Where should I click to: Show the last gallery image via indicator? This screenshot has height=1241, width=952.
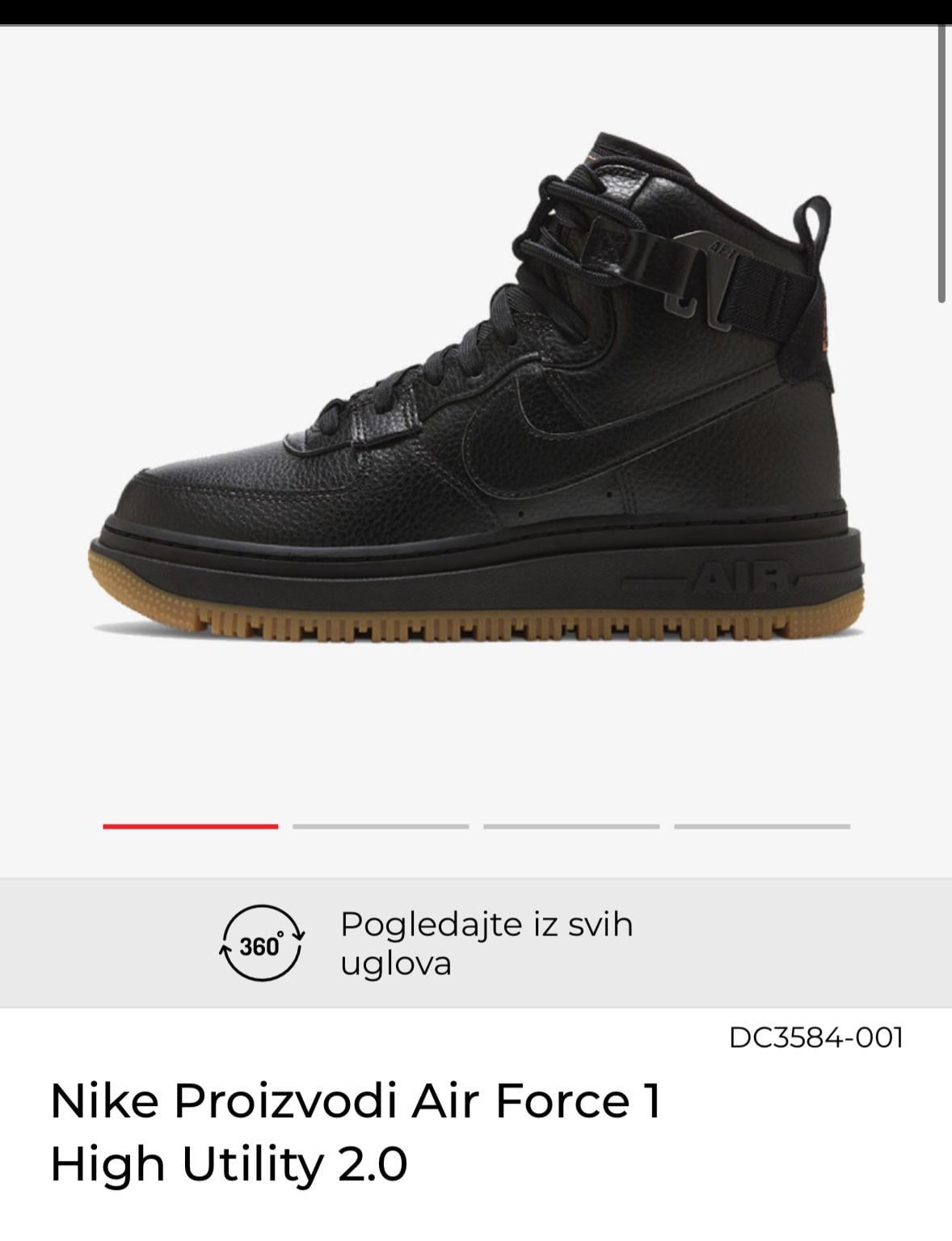click(762, 826)
